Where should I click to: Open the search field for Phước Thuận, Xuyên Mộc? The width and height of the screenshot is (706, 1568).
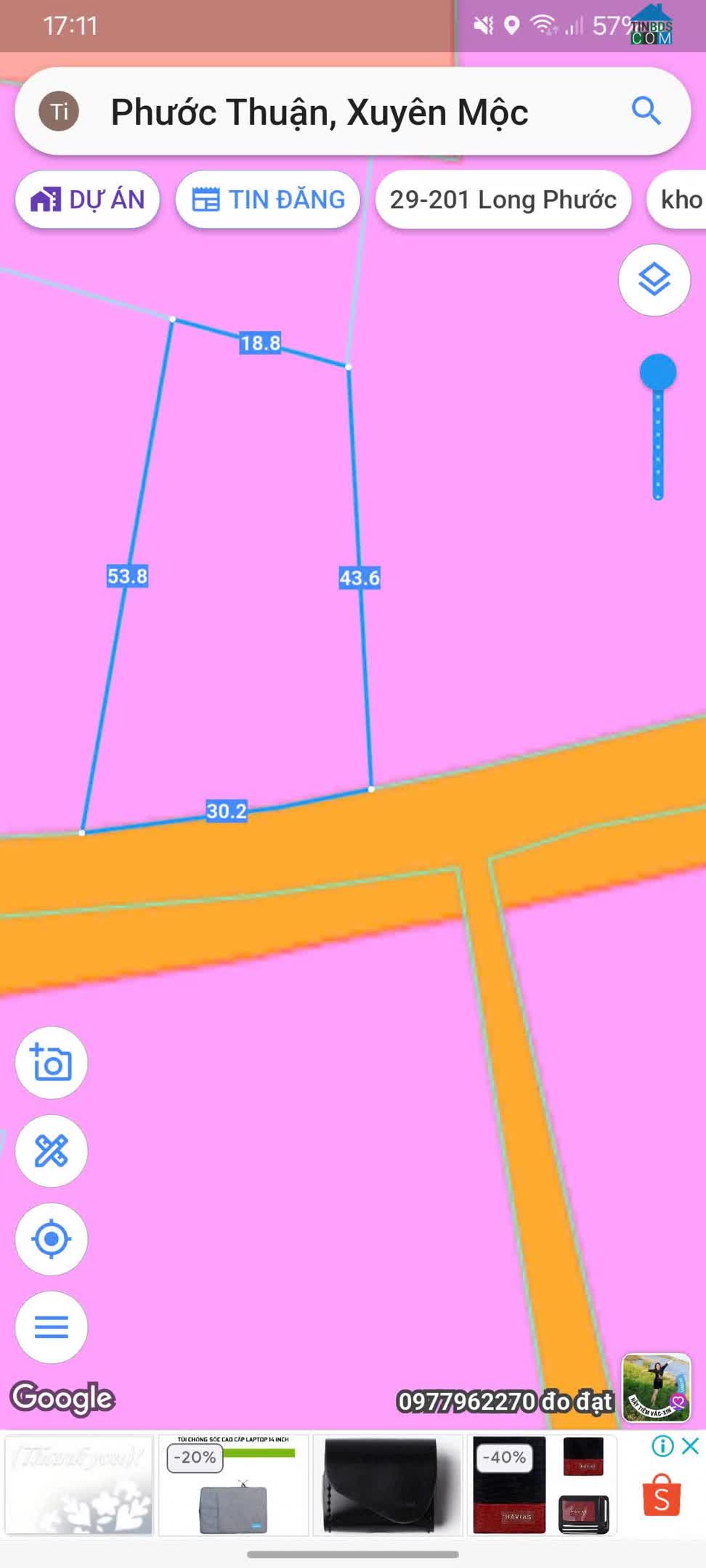pos(352,111)
